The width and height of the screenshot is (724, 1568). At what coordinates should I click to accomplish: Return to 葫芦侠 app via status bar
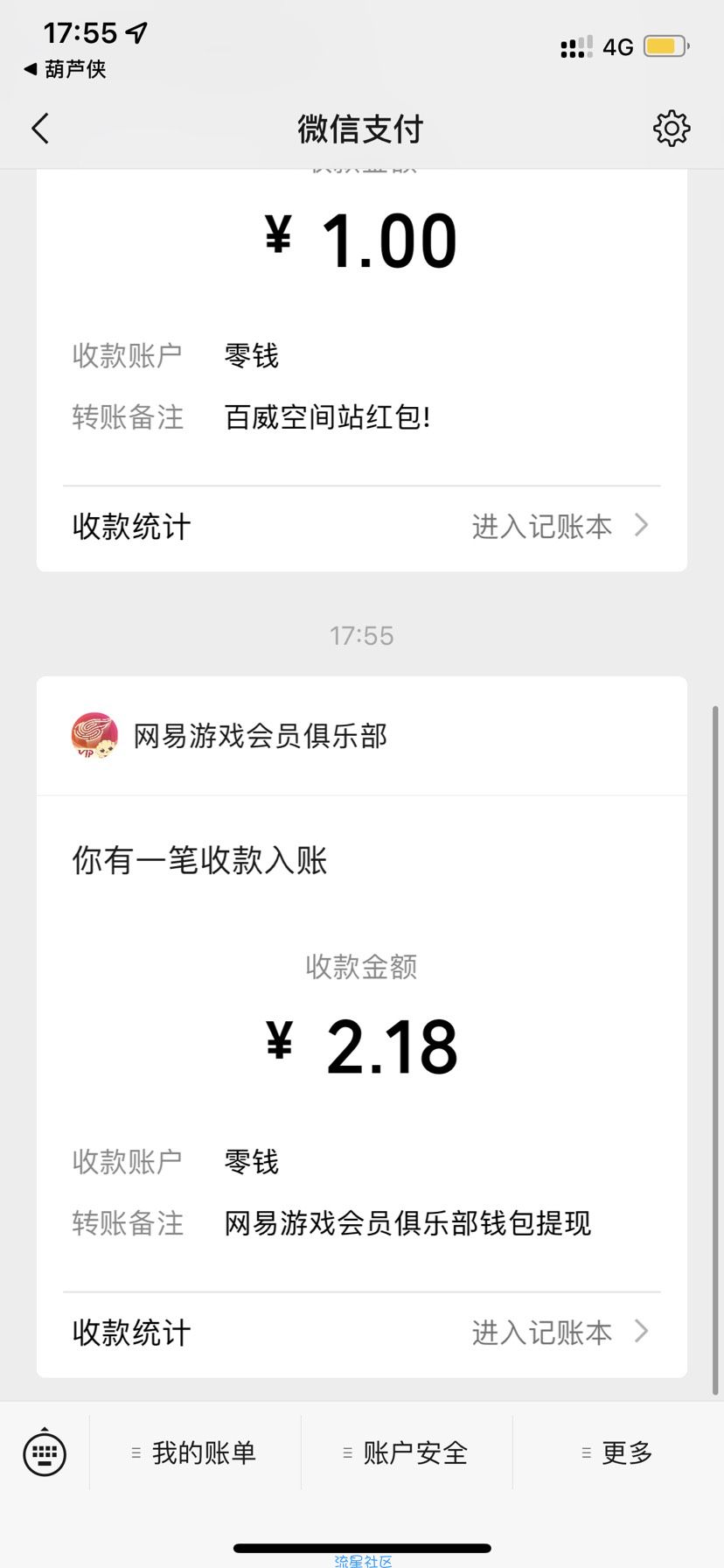tap(65, 69)
